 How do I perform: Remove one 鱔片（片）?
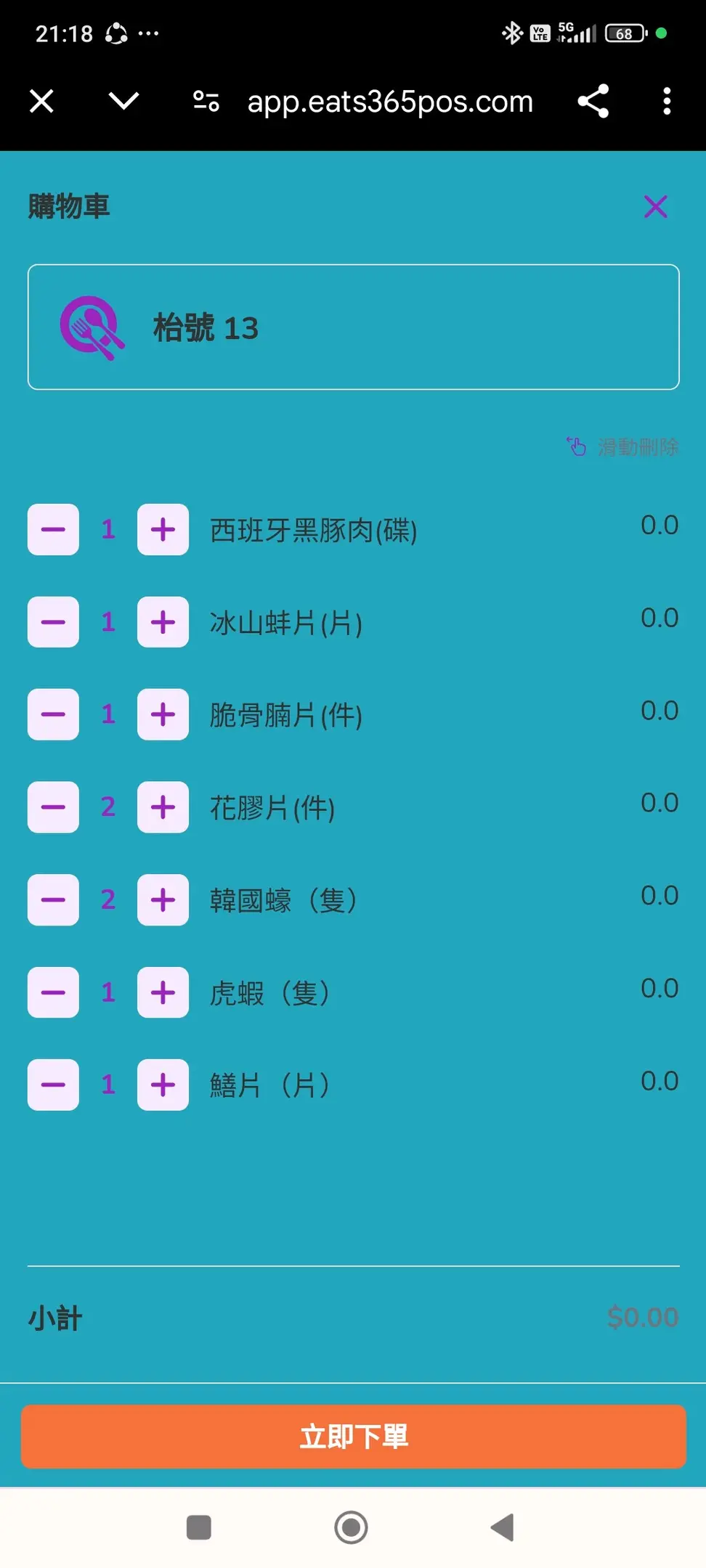(53, 1085)
